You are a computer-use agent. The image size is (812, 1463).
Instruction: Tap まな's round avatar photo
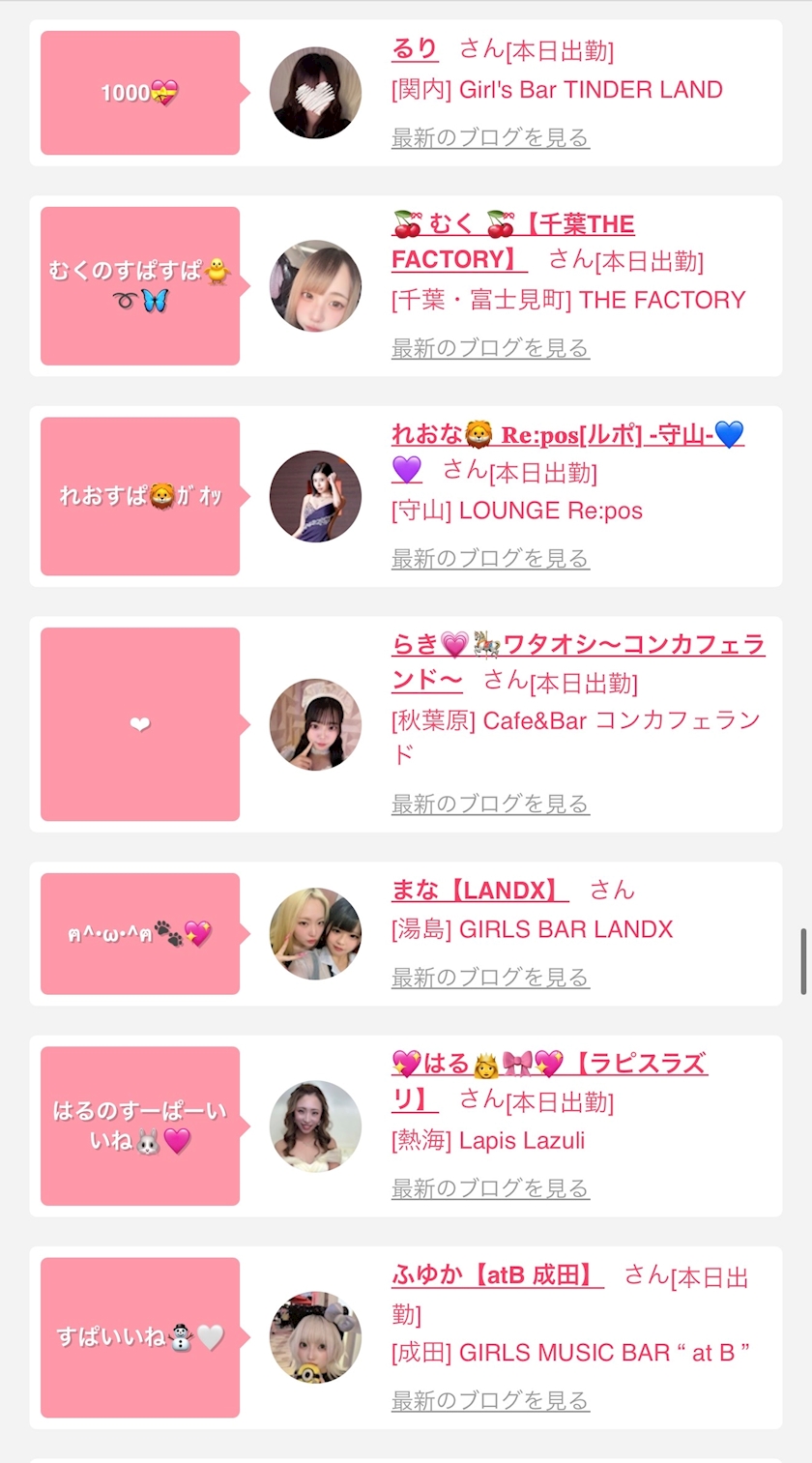[x=315, y=934]
